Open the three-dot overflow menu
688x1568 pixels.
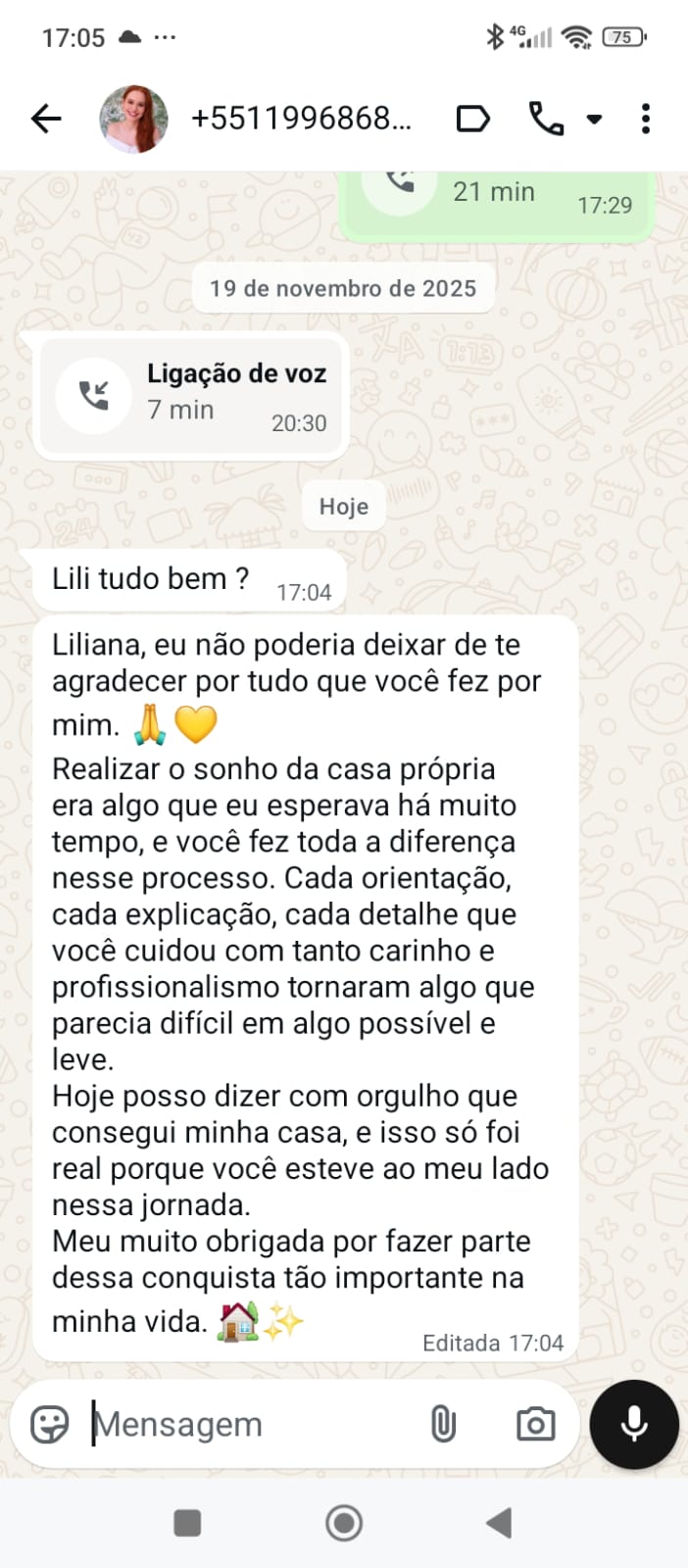coord(645,120)
